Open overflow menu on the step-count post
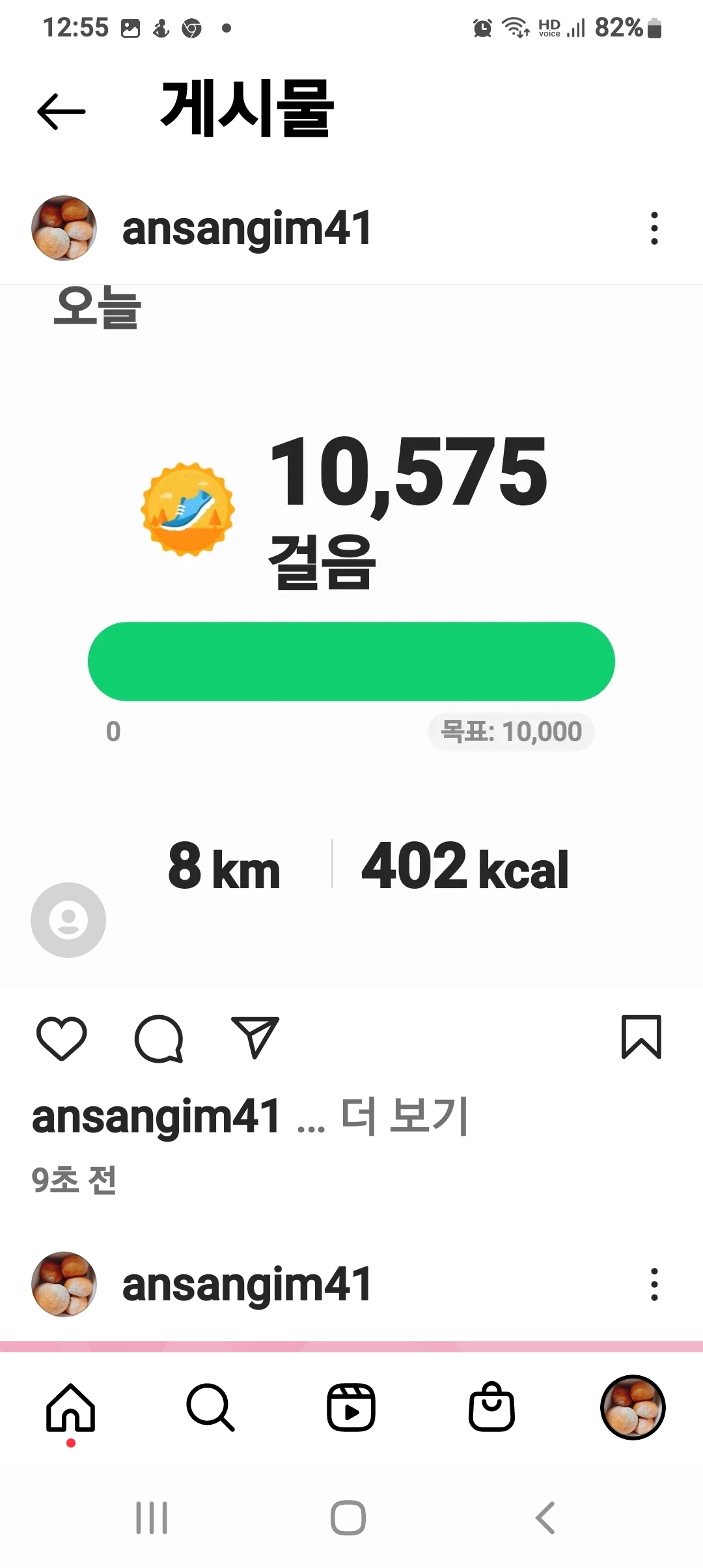 tap(654, 229)
